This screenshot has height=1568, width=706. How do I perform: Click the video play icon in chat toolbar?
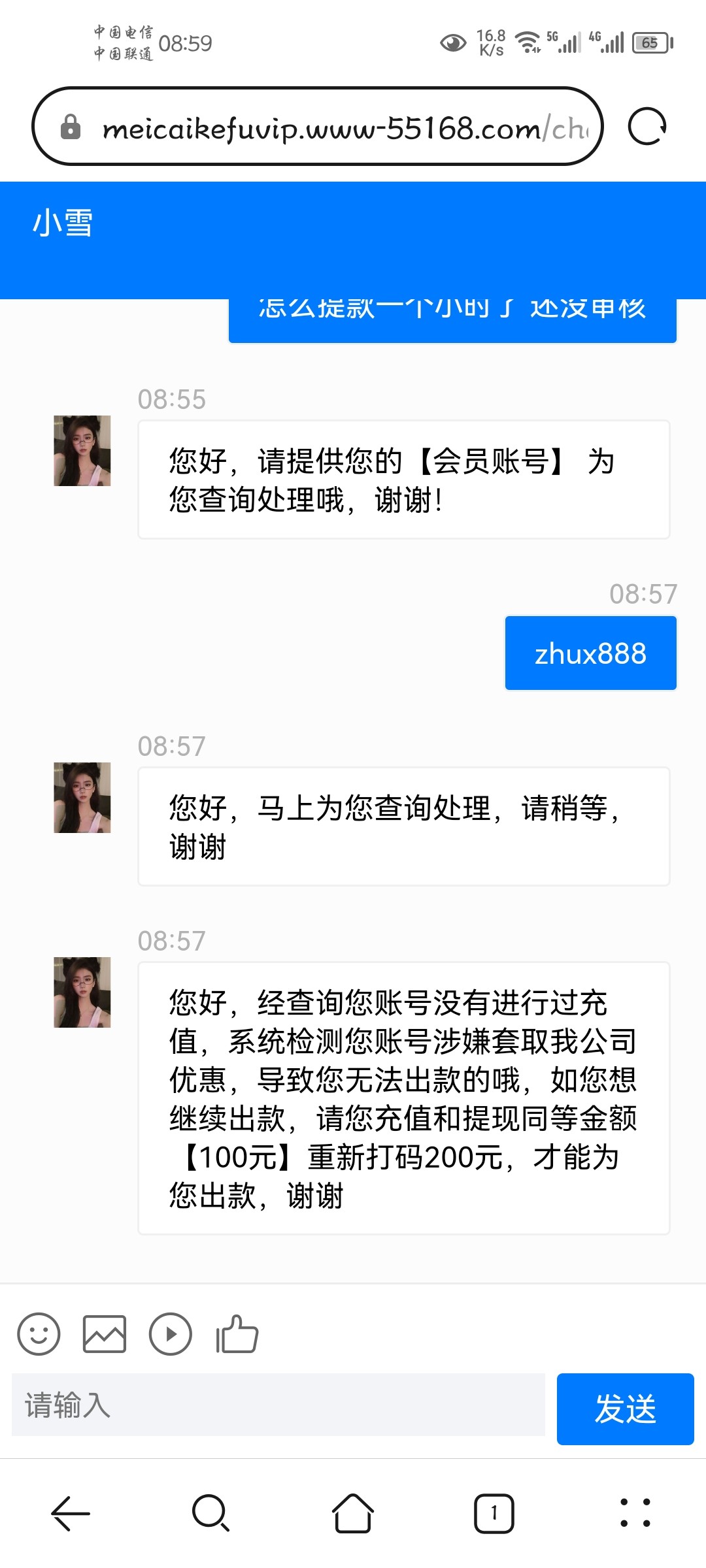pos(170,1334)
